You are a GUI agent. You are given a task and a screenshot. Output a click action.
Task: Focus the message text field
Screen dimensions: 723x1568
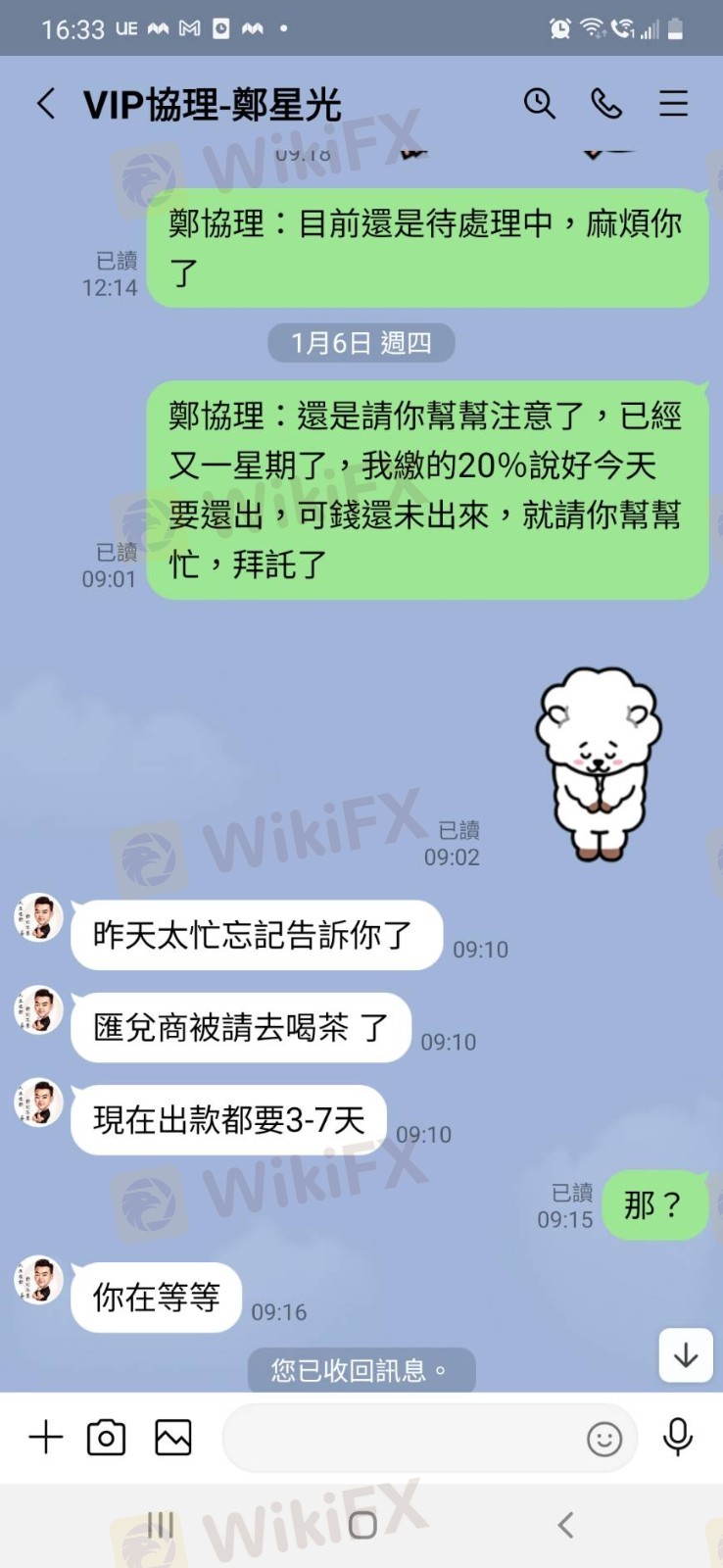(x=402, y=1438)
